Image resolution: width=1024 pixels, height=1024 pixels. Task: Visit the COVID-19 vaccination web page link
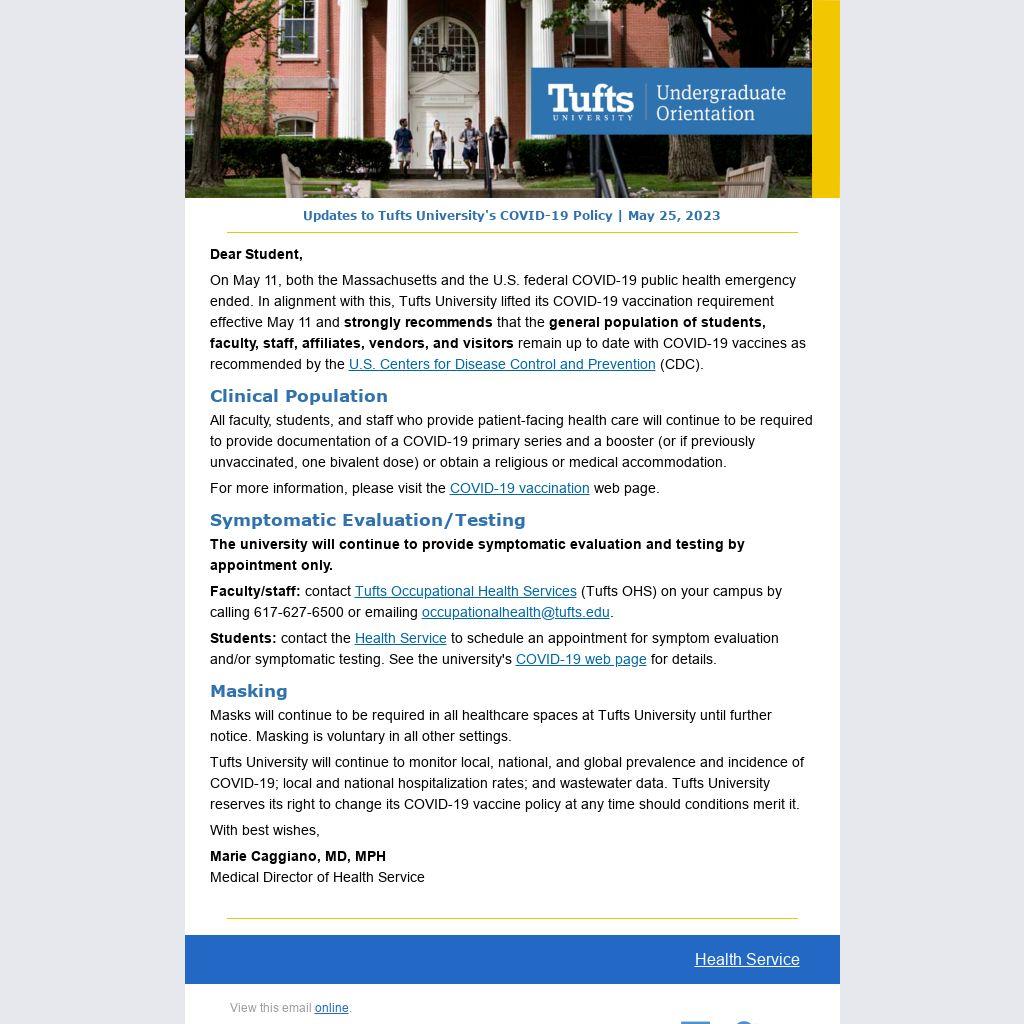[x=519, y=488]
